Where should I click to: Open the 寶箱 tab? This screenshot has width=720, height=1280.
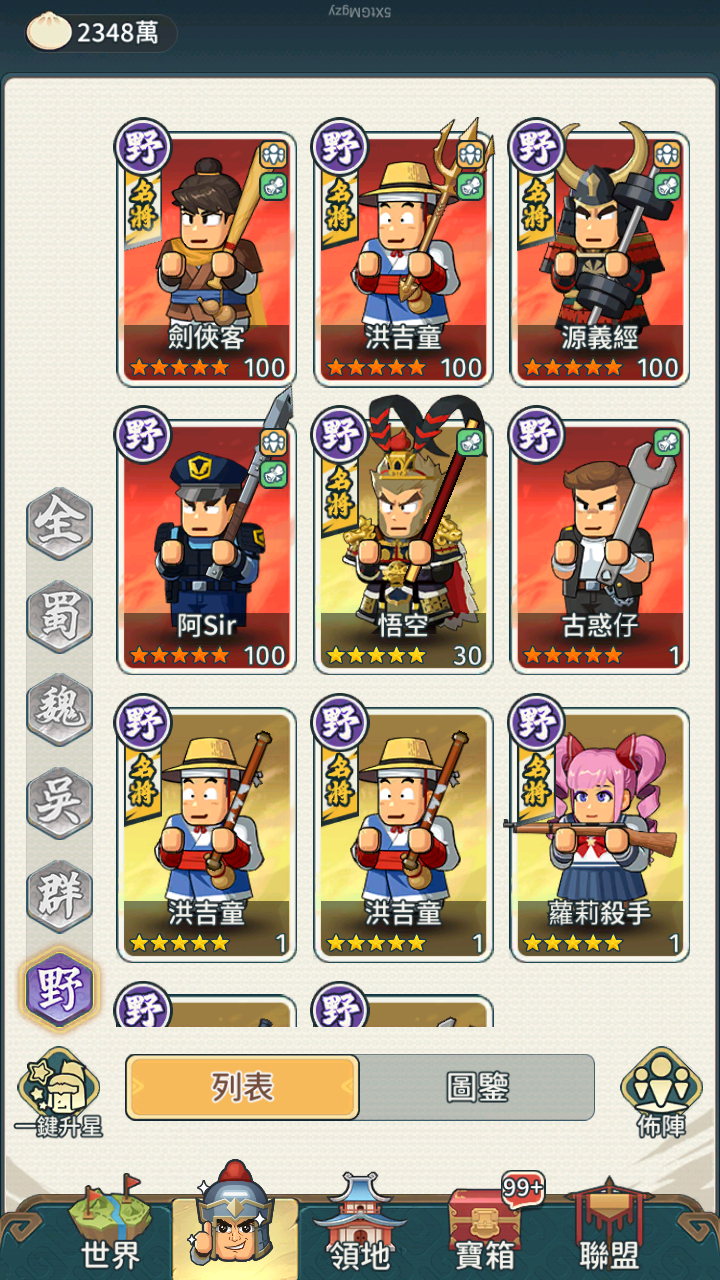[485, 1228]
